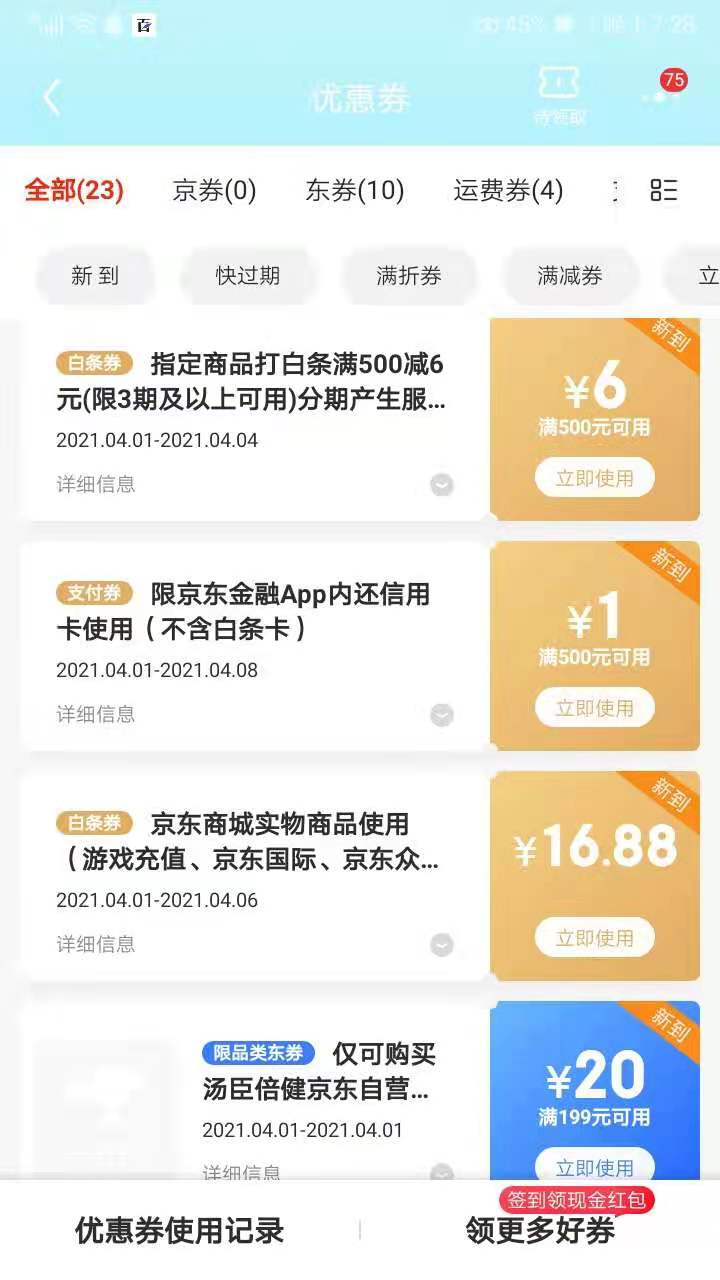
Task: Switch to the 东券(10) tab
Action: tap(354, 190)
